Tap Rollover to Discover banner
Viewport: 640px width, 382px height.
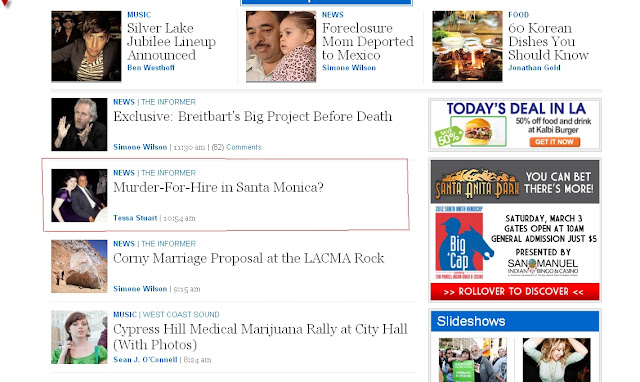515,292
